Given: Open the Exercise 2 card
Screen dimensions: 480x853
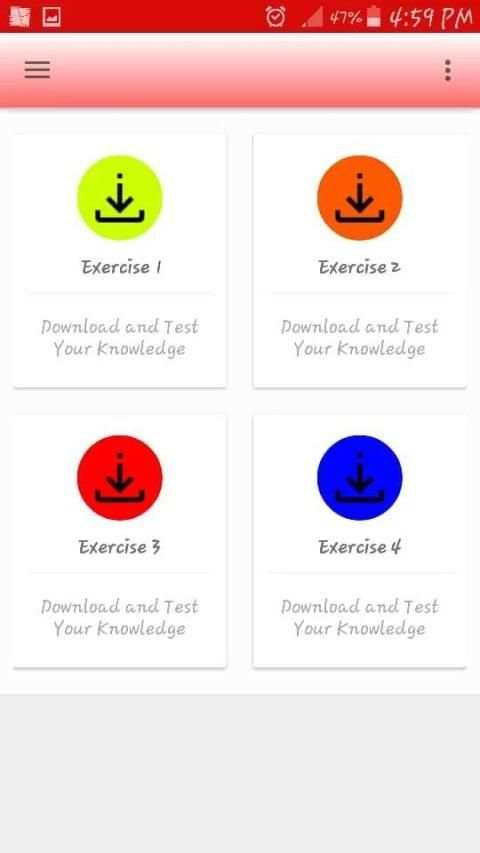Looking at the screenshot, I should coord(360,261).
